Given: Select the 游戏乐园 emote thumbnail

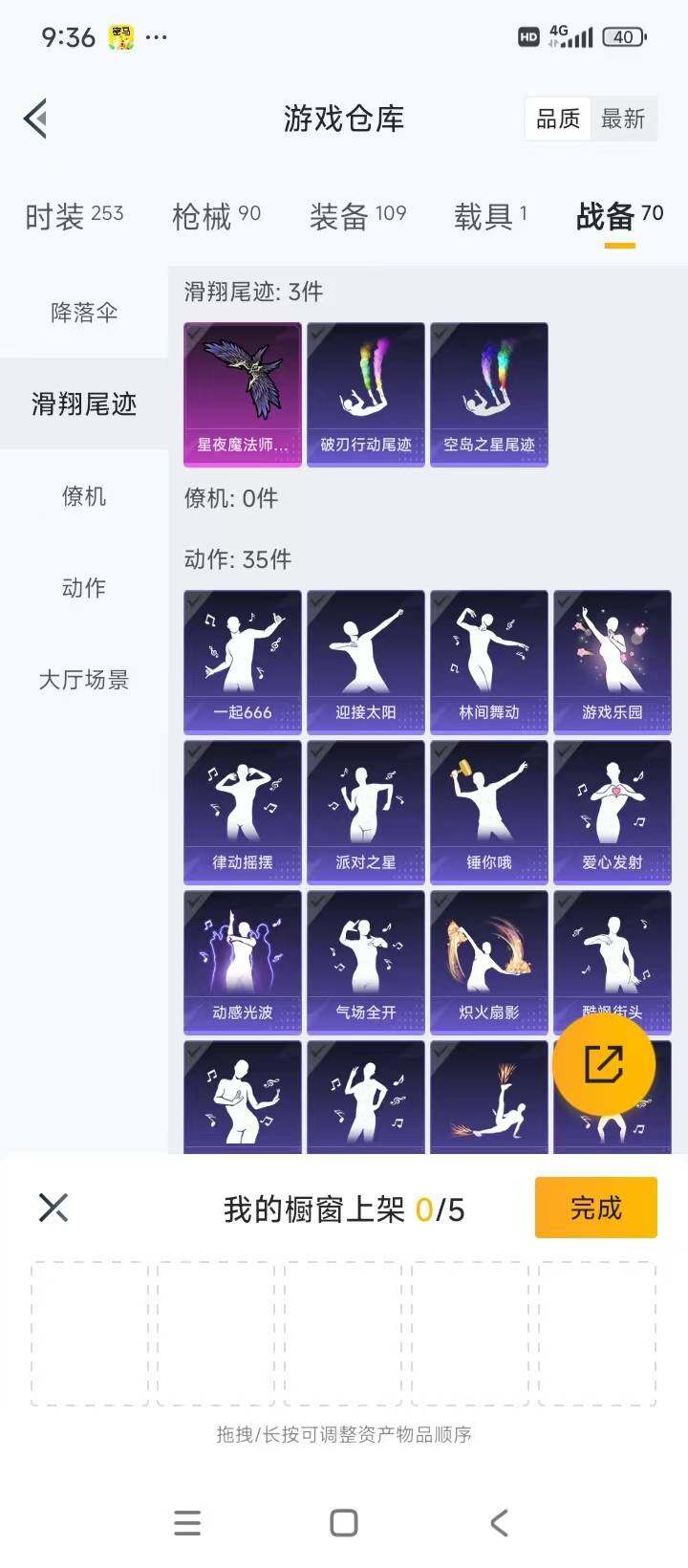Looking at the screenshot, I should point(613,660).
